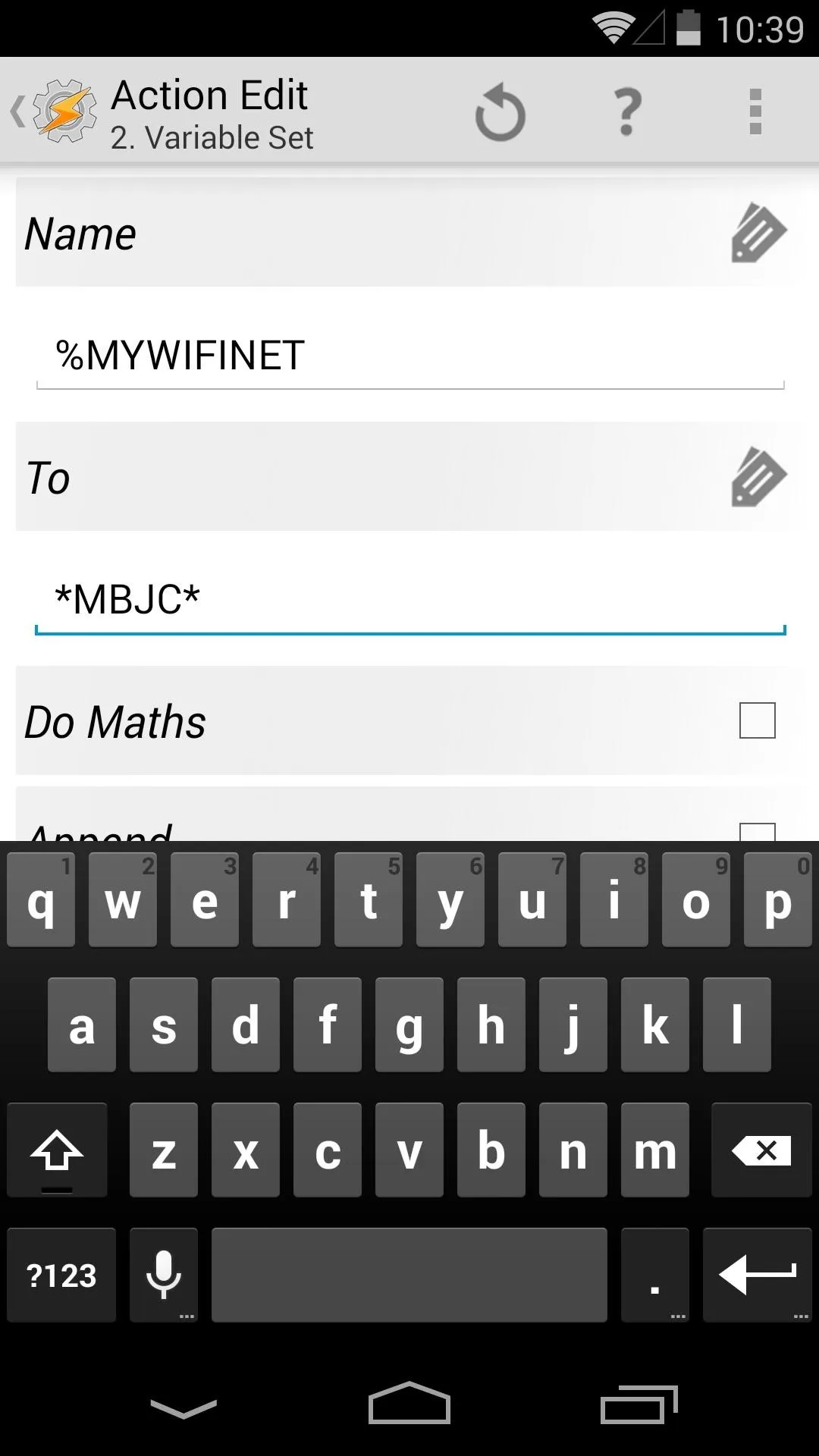Focus the *MBJC* value field
This screenshot has height=1456, width=819.
click(x=410, y=600)
